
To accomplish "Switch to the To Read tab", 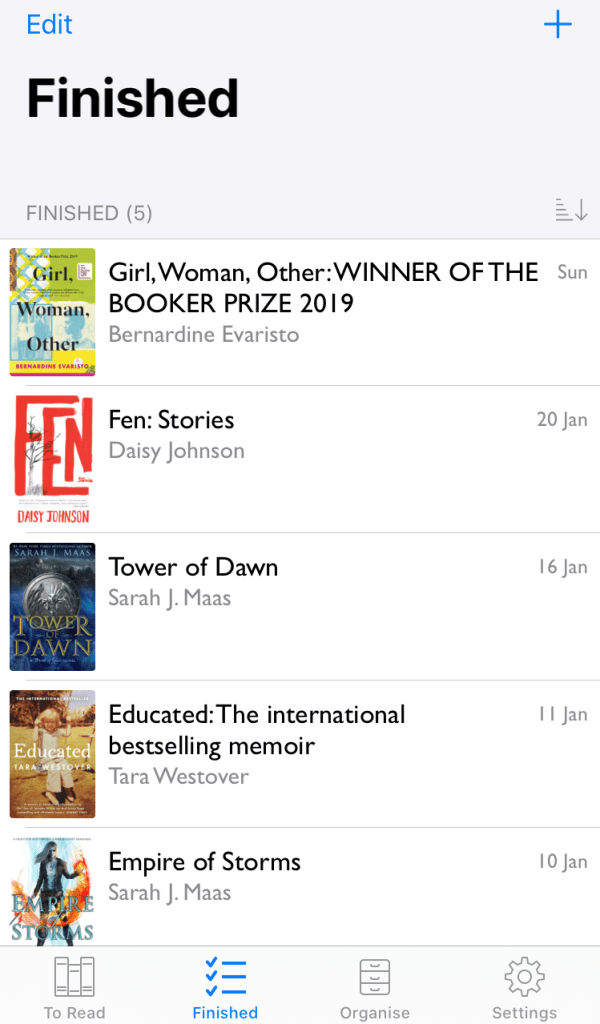I will click(74, 987).
